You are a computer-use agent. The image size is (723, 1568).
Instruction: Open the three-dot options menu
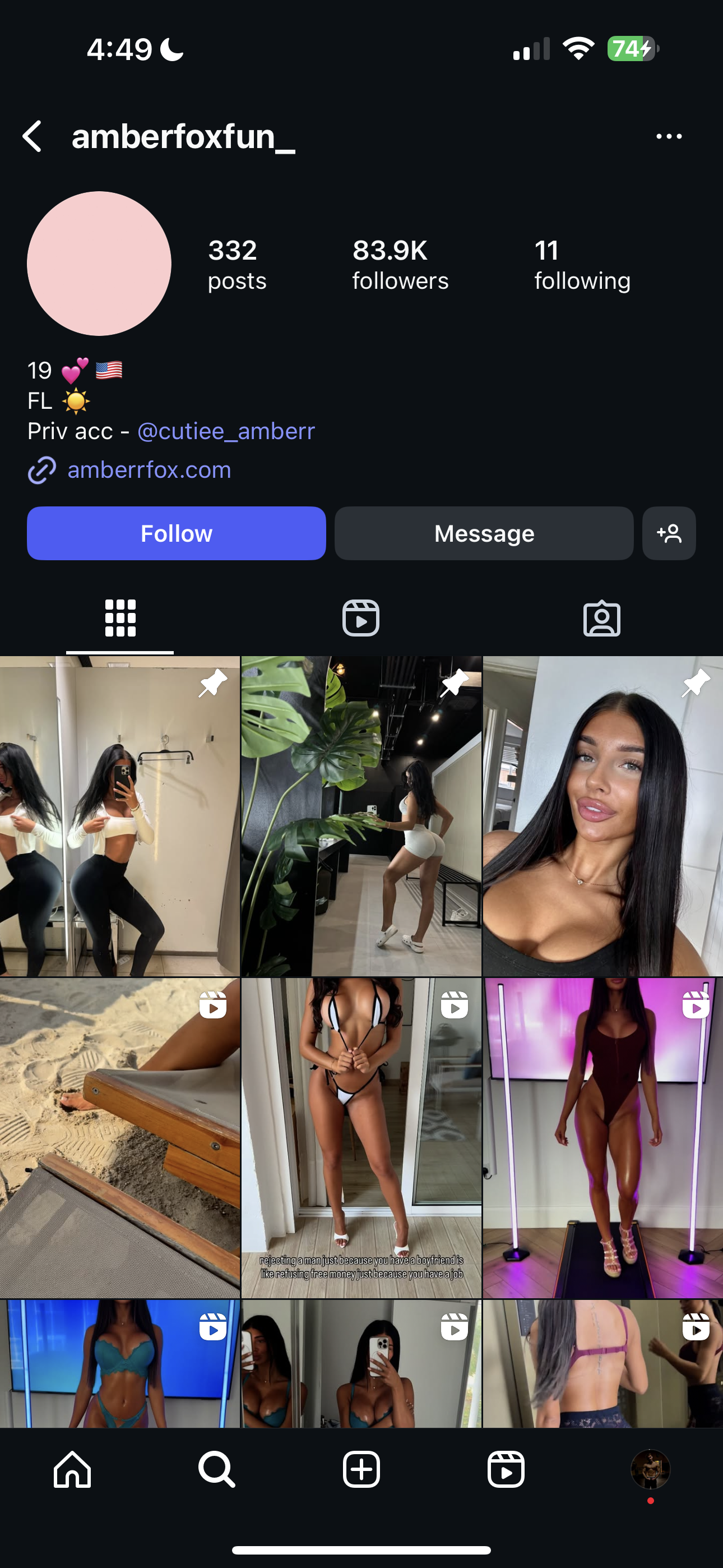click(x=669, y=136)
